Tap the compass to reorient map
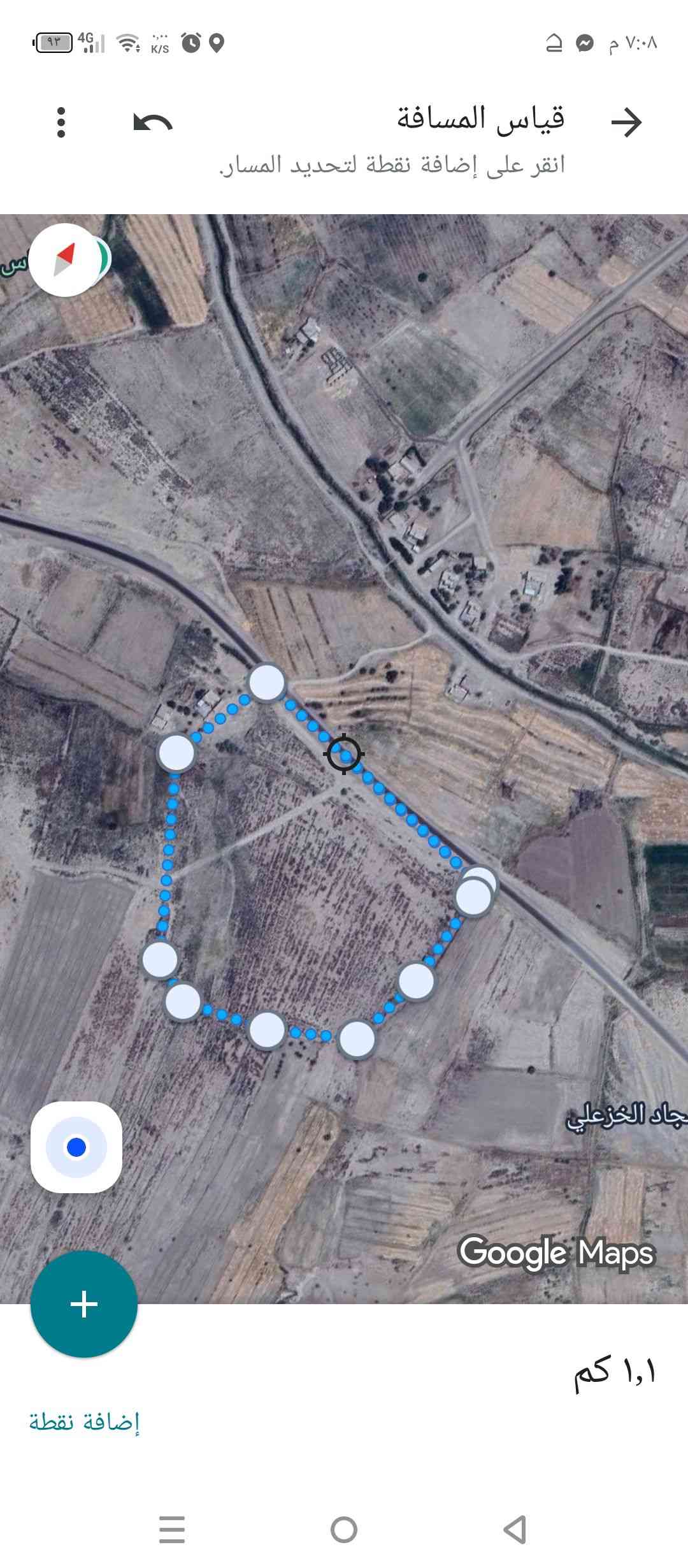Image resolution: width=688 pixels, height=1568 pixels. 64,260
